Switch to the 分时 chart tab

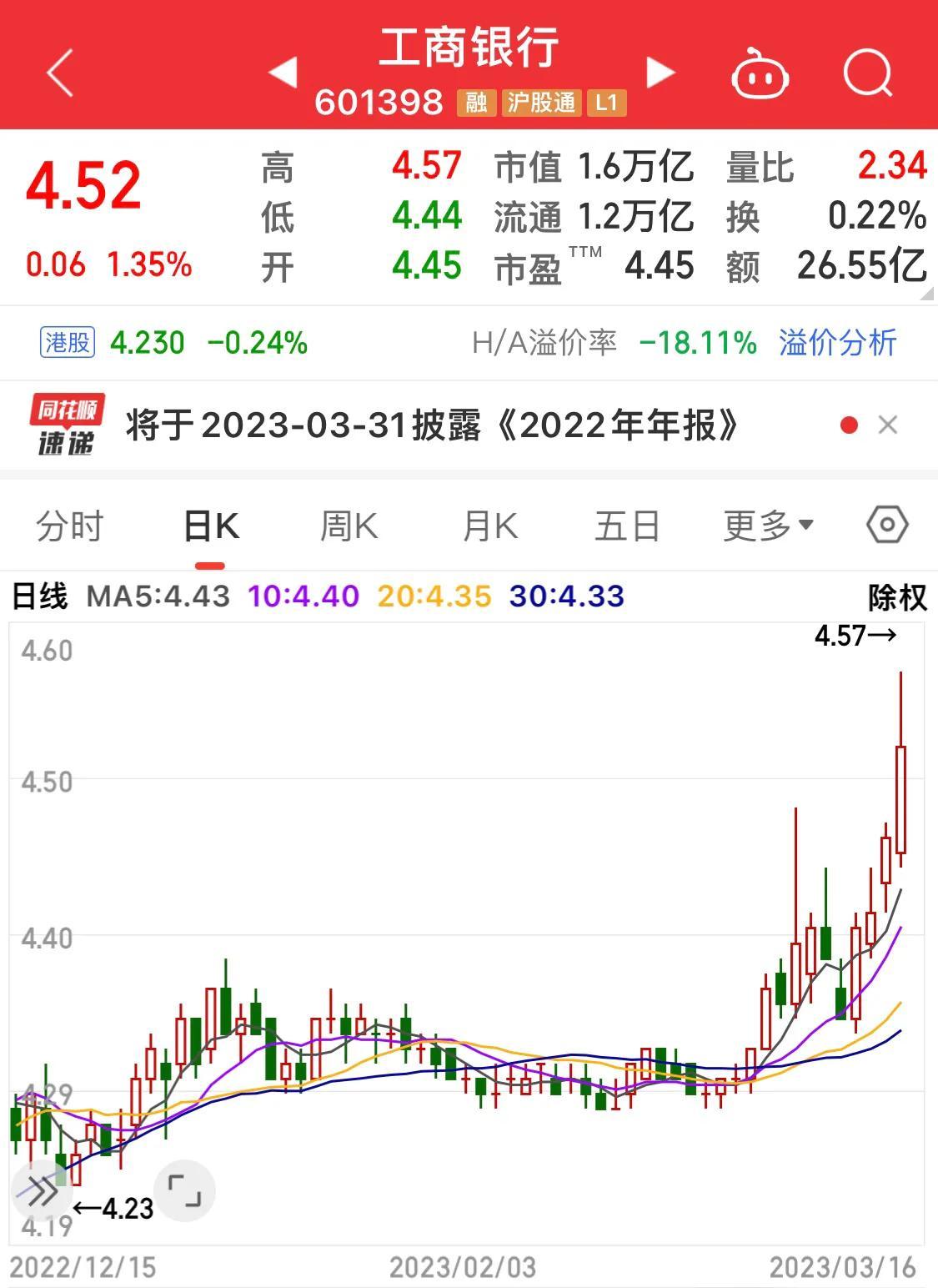[70, 526]
